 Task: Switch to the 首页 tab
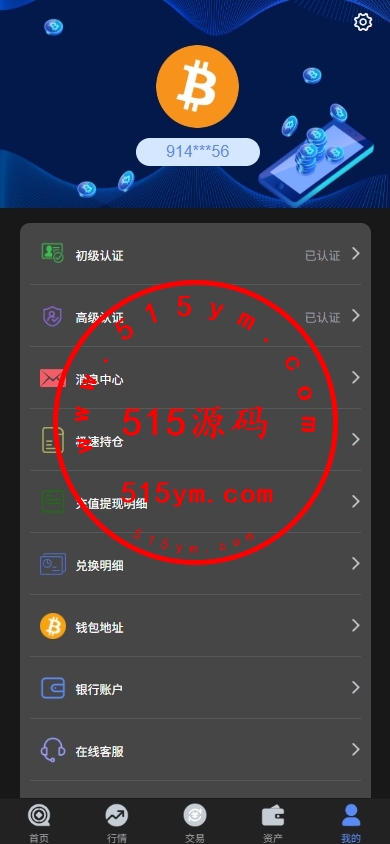coord(39,822)
